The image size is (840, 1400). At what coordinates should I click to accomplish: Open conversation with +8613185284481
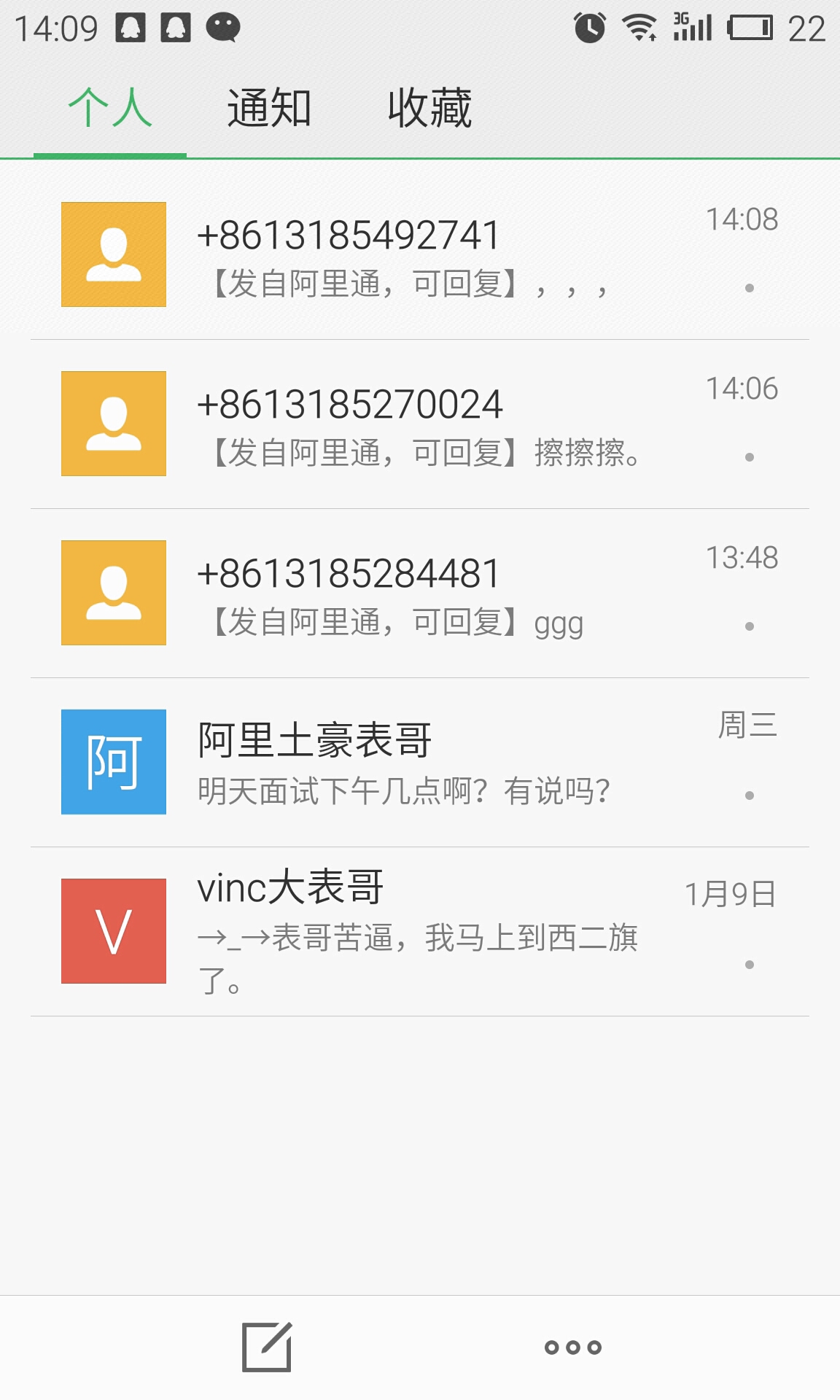click(x=420, y=594)
